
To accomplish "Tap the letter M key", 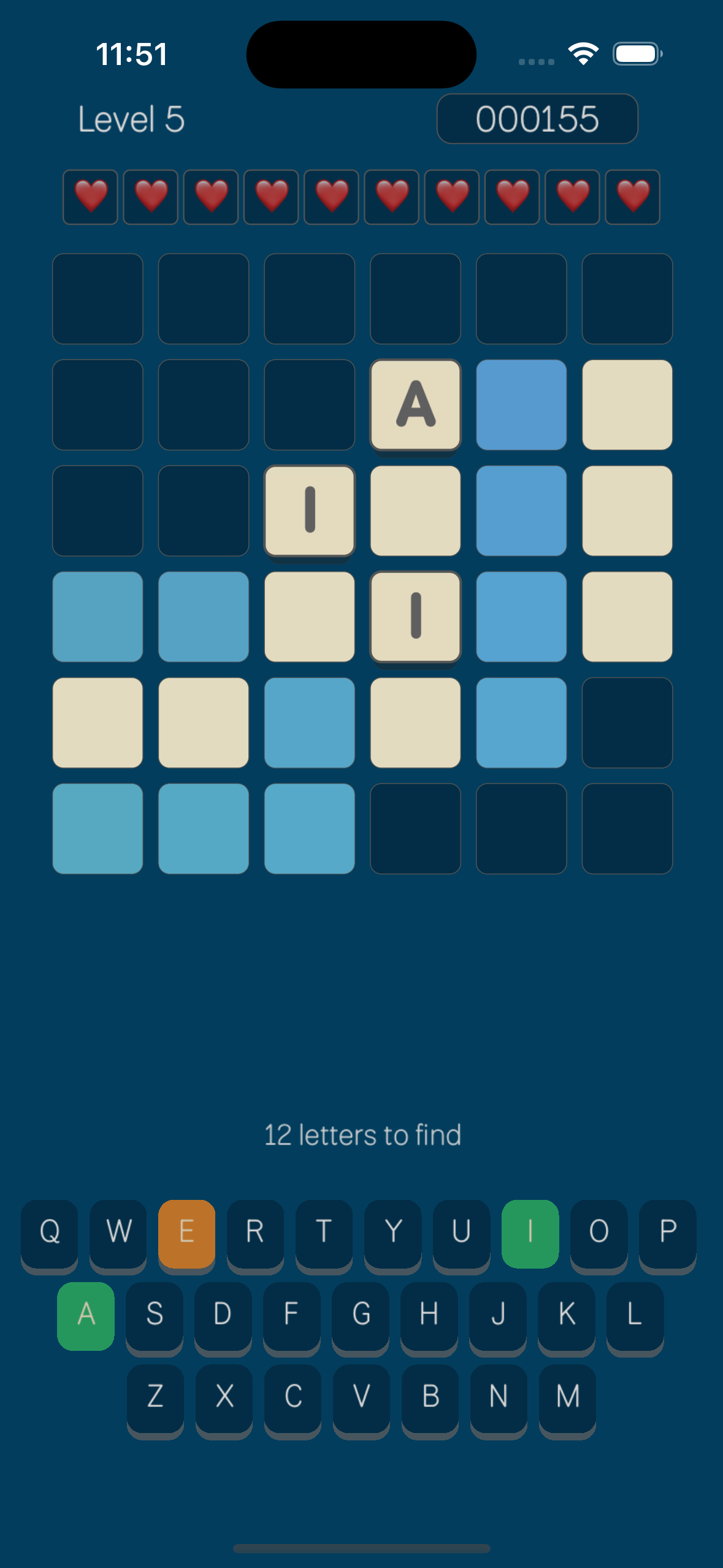I will [x=567, y=1397].
